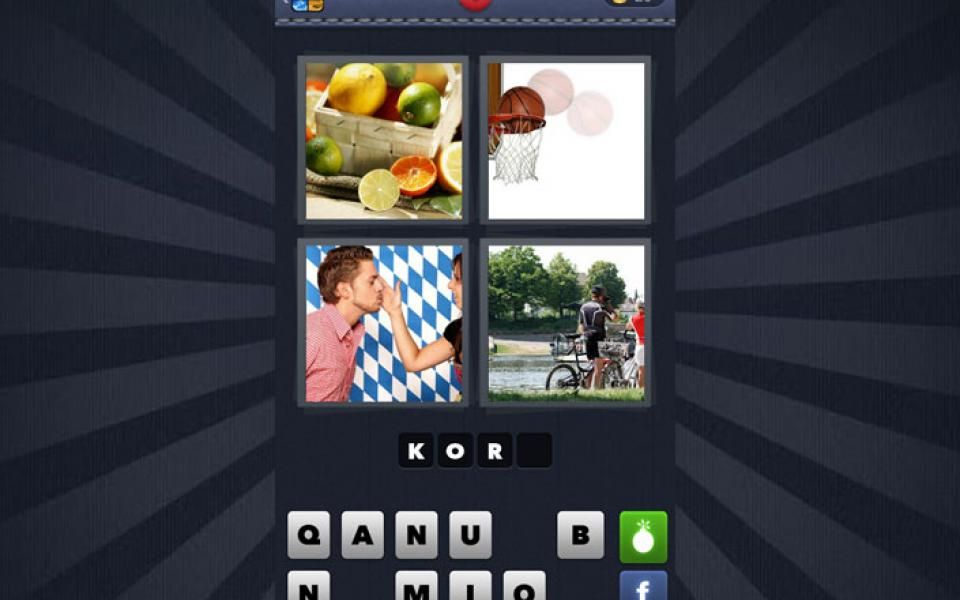Enlarge the basketball hoop picture

coord(566,140)
